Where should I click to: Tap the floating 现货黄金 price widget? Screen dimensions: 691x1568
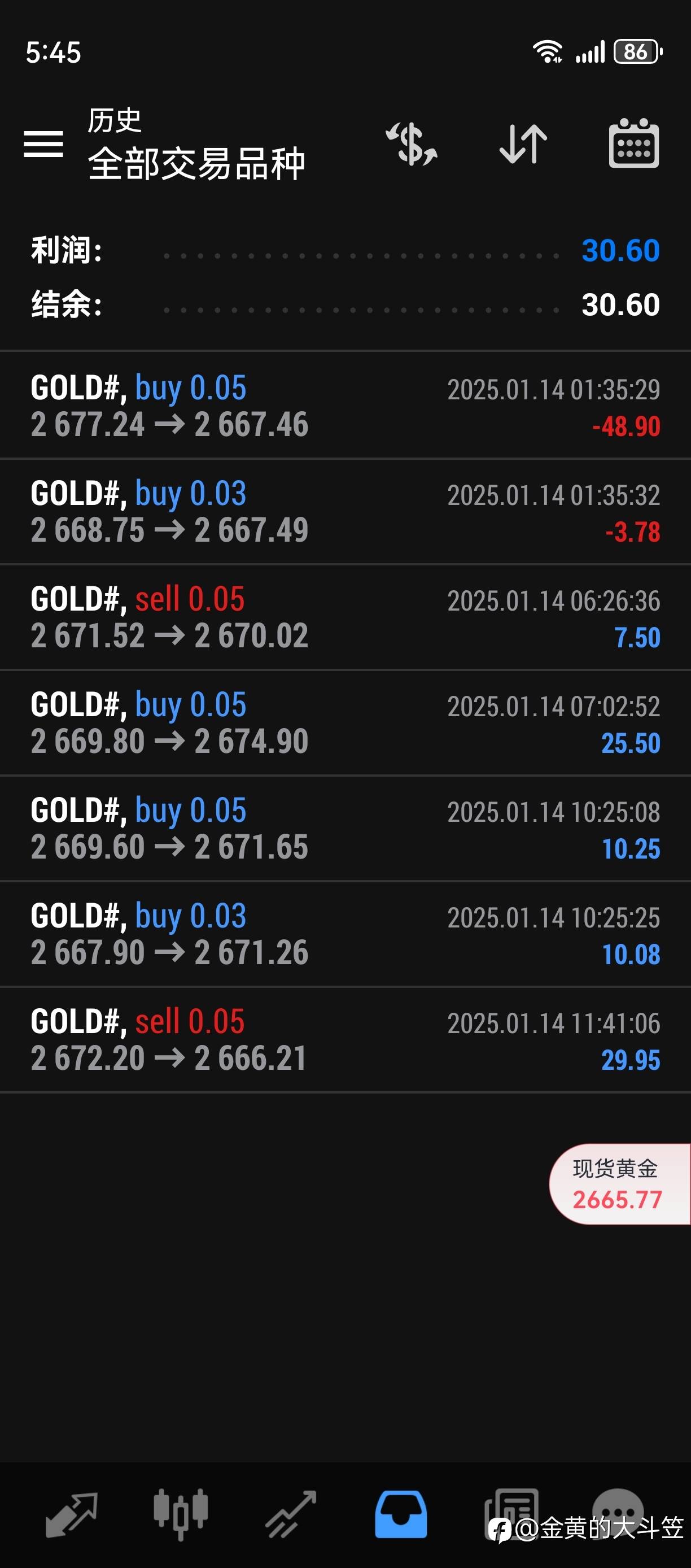click(617, 1184)
